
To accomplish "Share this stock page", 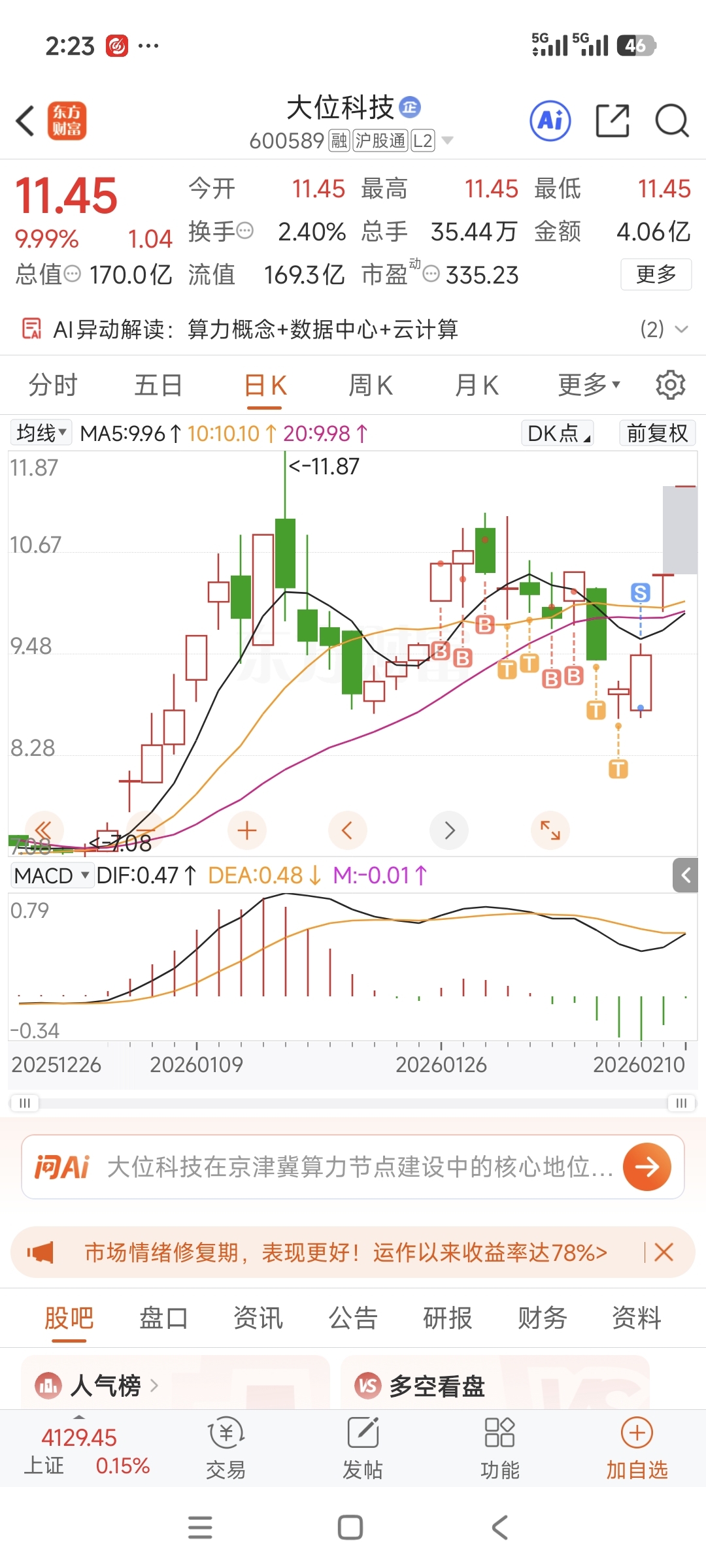I will pyautogui.click(x=613, y=121).
